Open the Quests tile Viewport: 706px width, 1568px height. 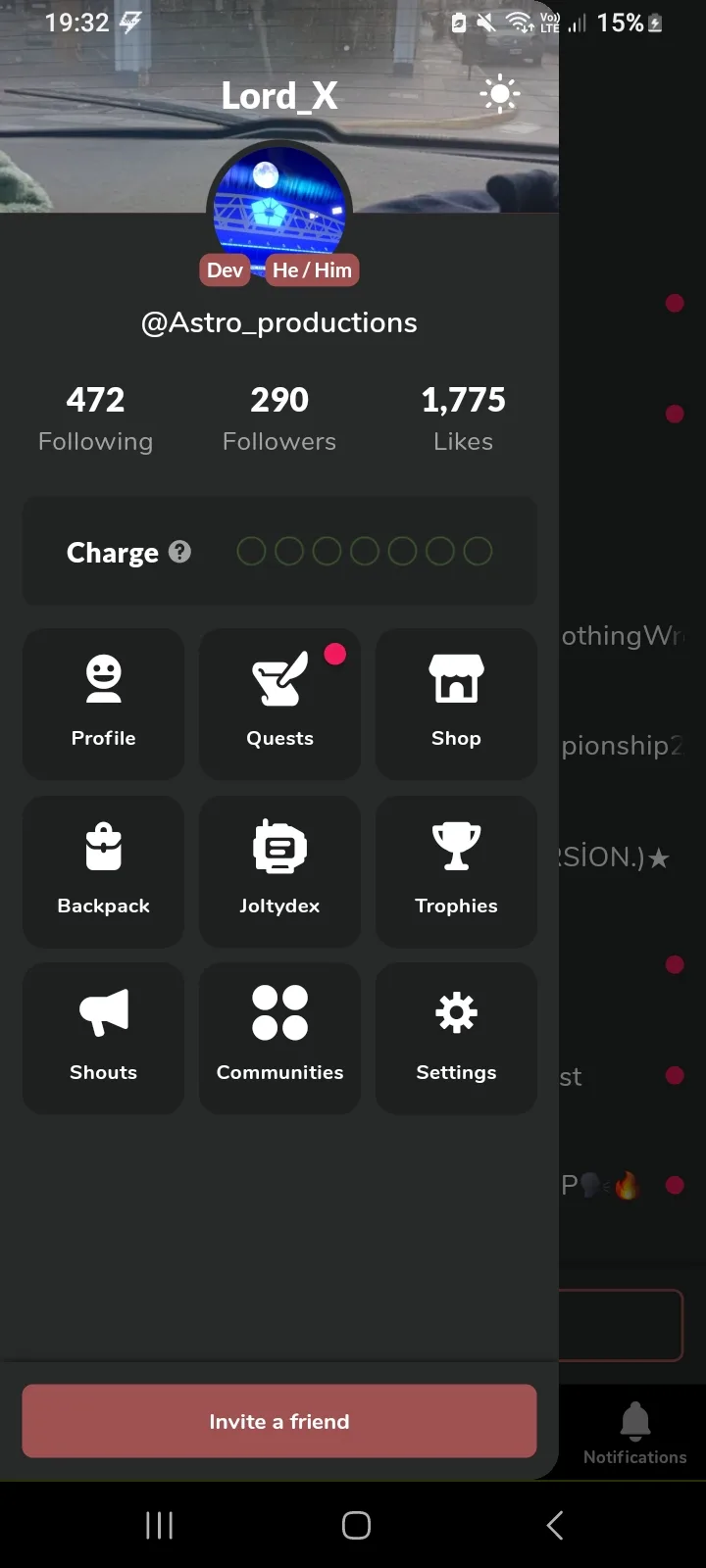click(x=279, y=704)
